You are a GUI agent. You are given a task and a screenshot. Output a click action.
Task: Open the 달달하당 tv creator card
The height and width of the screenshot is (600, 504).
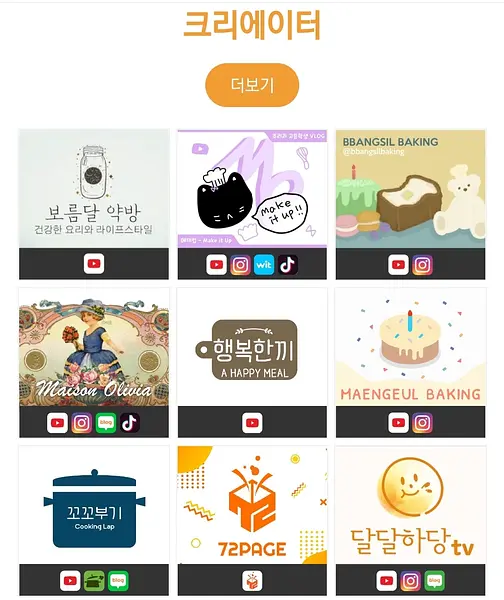click(411, 505)
